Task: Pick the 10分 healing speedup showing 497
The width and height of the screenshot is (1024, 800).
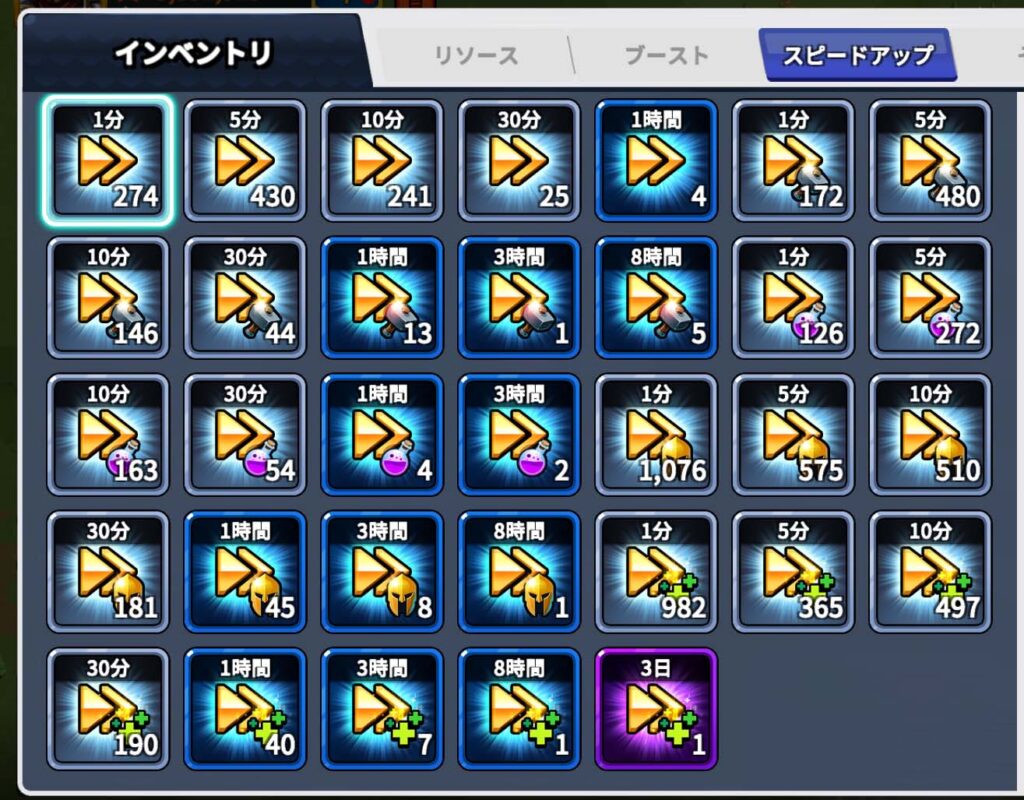Action: pyautogui.click(x=930, y=571)
